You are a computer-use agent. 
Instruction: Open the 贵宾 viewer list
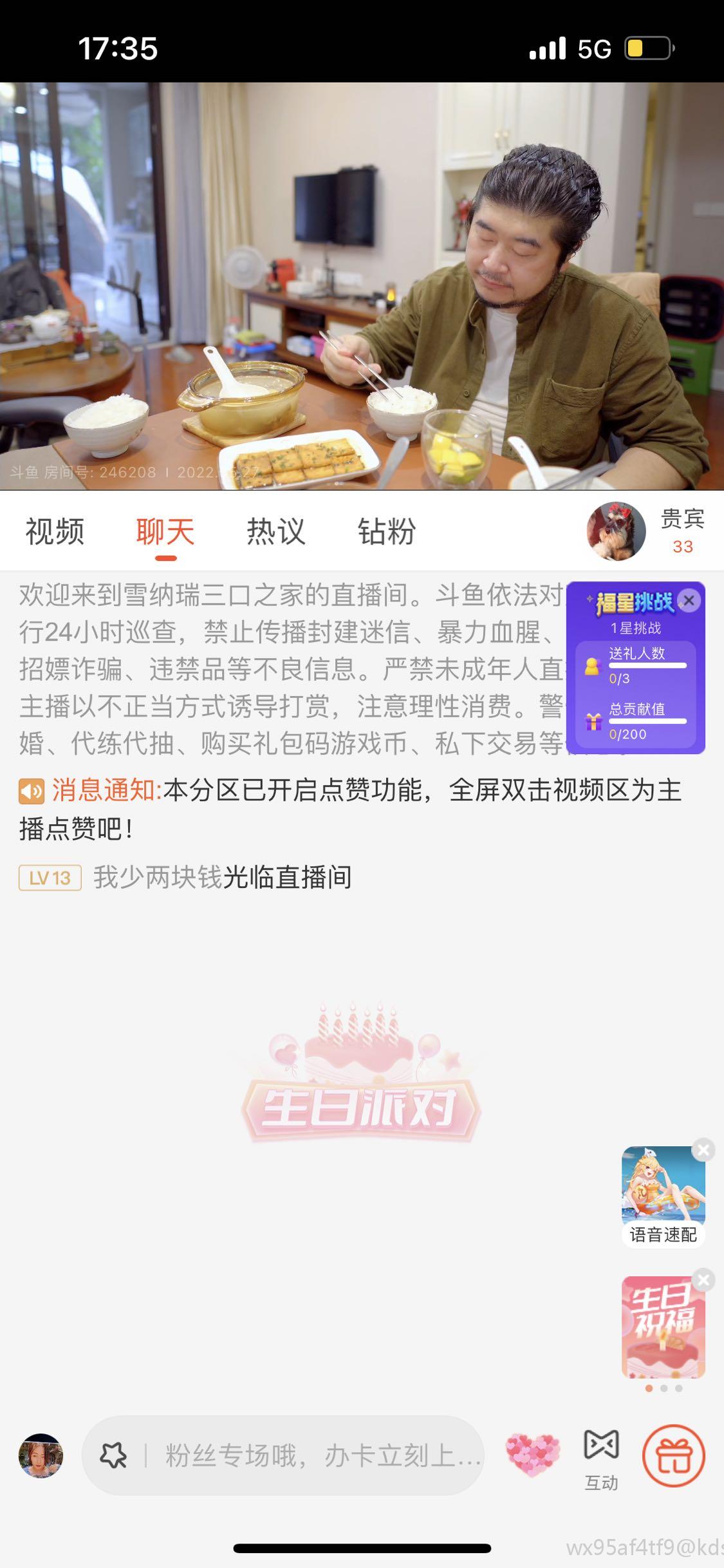pyautogui.click(x=647, y=532)
